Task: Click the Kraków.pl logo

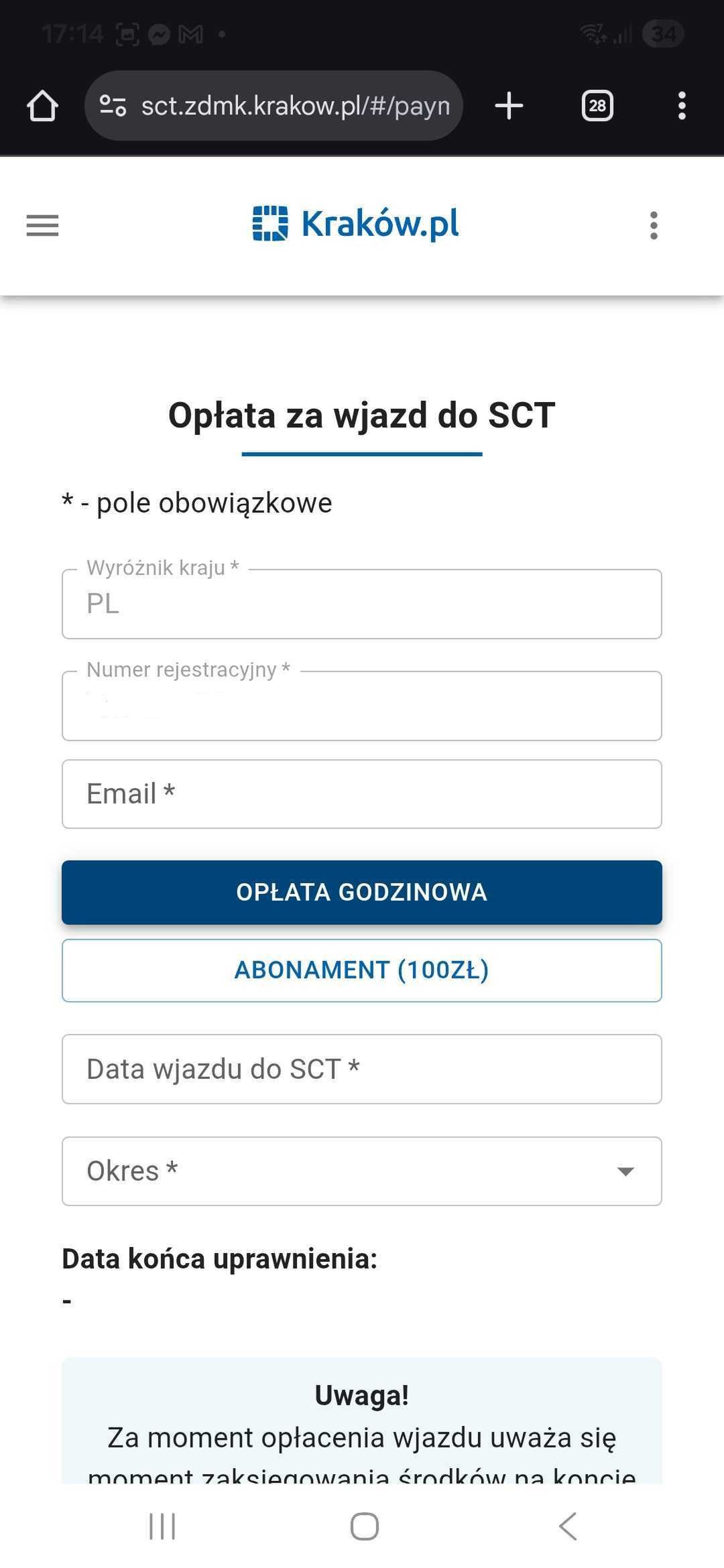Action: point(357,224)
